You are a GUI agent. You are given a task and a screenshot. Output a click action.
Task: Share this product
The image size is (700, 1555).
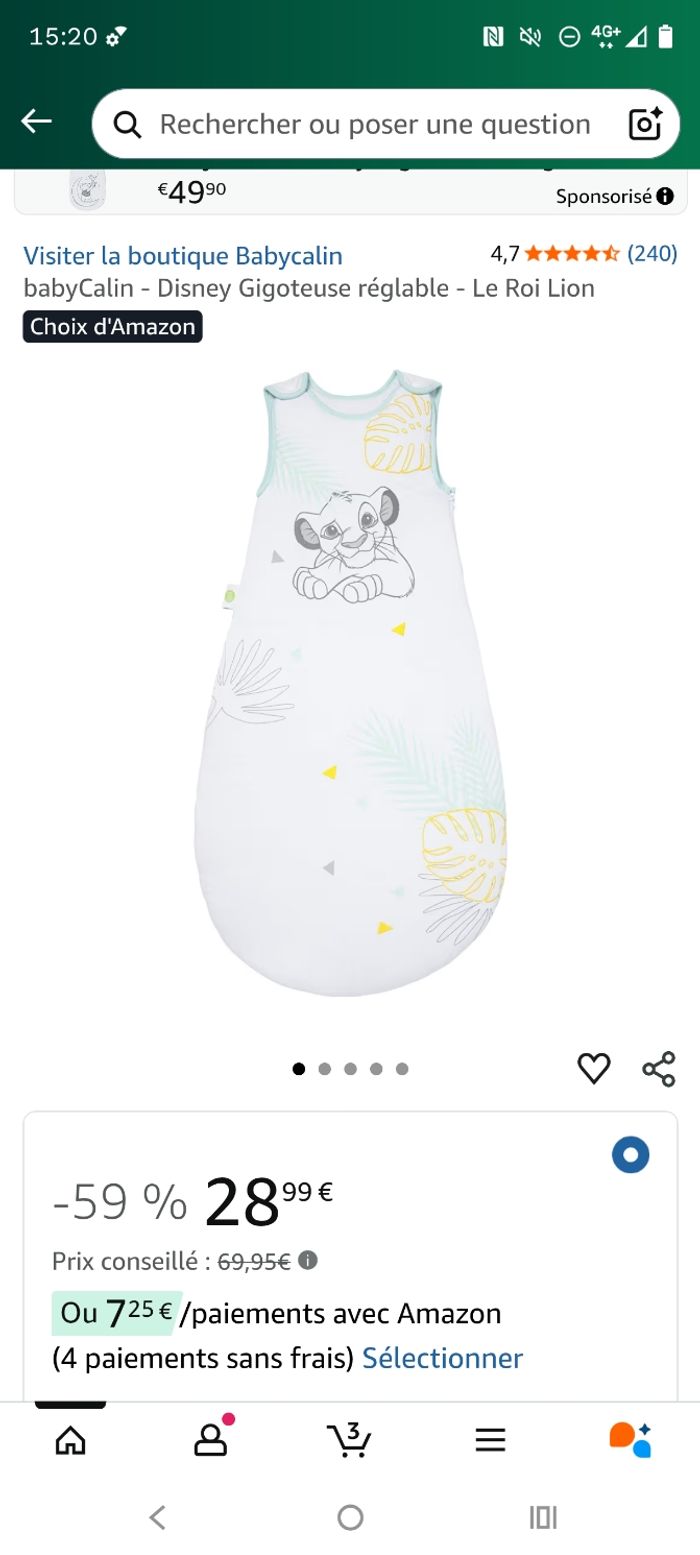point(659,1068)
